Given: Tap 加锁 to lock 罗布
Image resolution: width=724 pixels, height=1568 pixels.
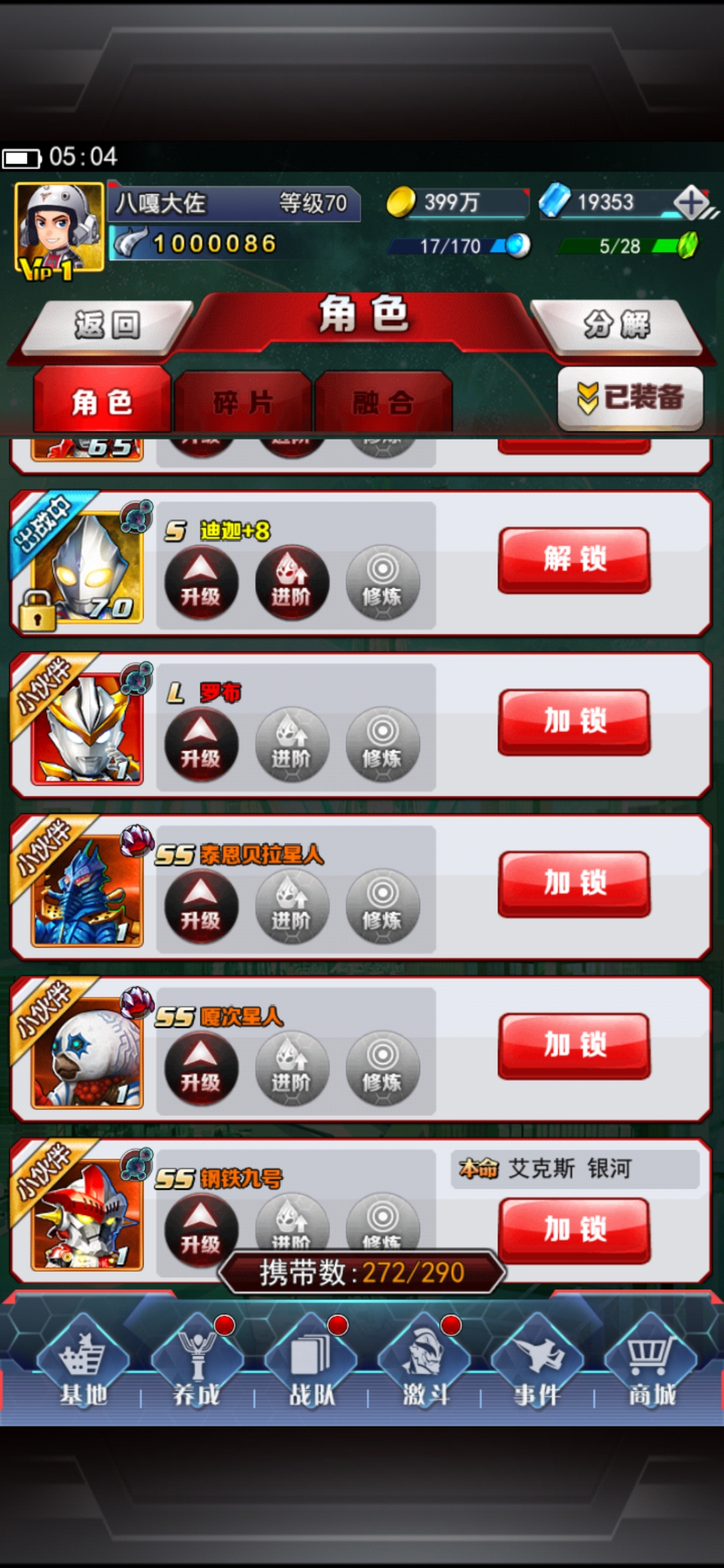Looking at the screenshot, I should (x=575, y=722).
